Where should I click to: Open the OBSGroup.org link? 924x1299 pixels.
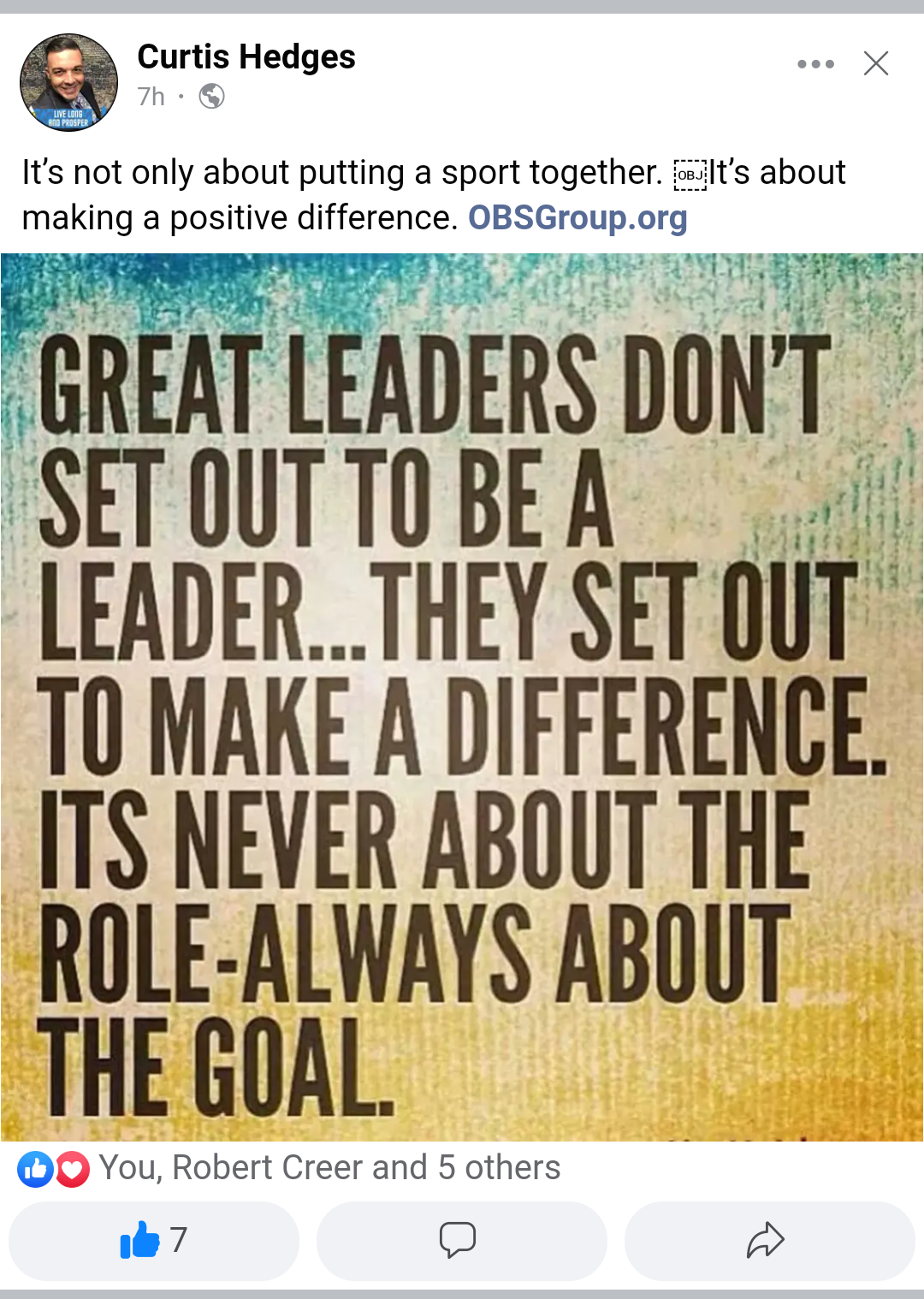(577, 218)
